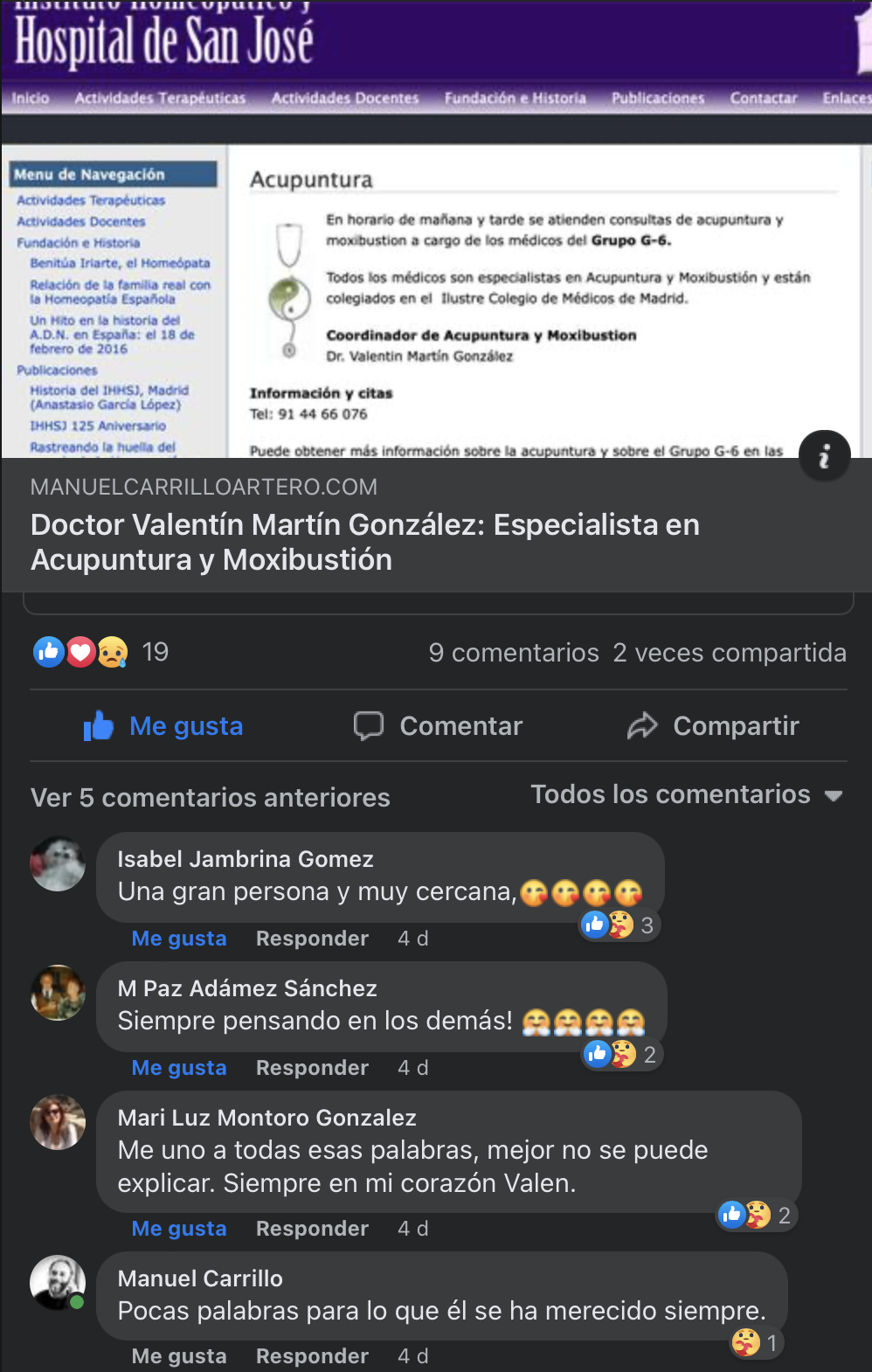Like Manuel Carrillo's comment
The width and height of the screenshot is (872, 1372).
click(179, 1356)
